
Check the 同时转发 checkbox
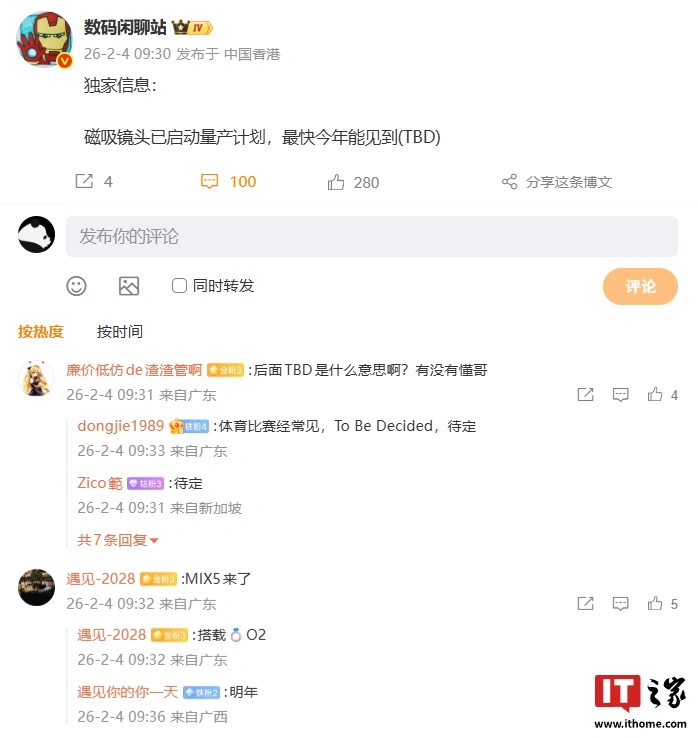(x=180, y=286)
